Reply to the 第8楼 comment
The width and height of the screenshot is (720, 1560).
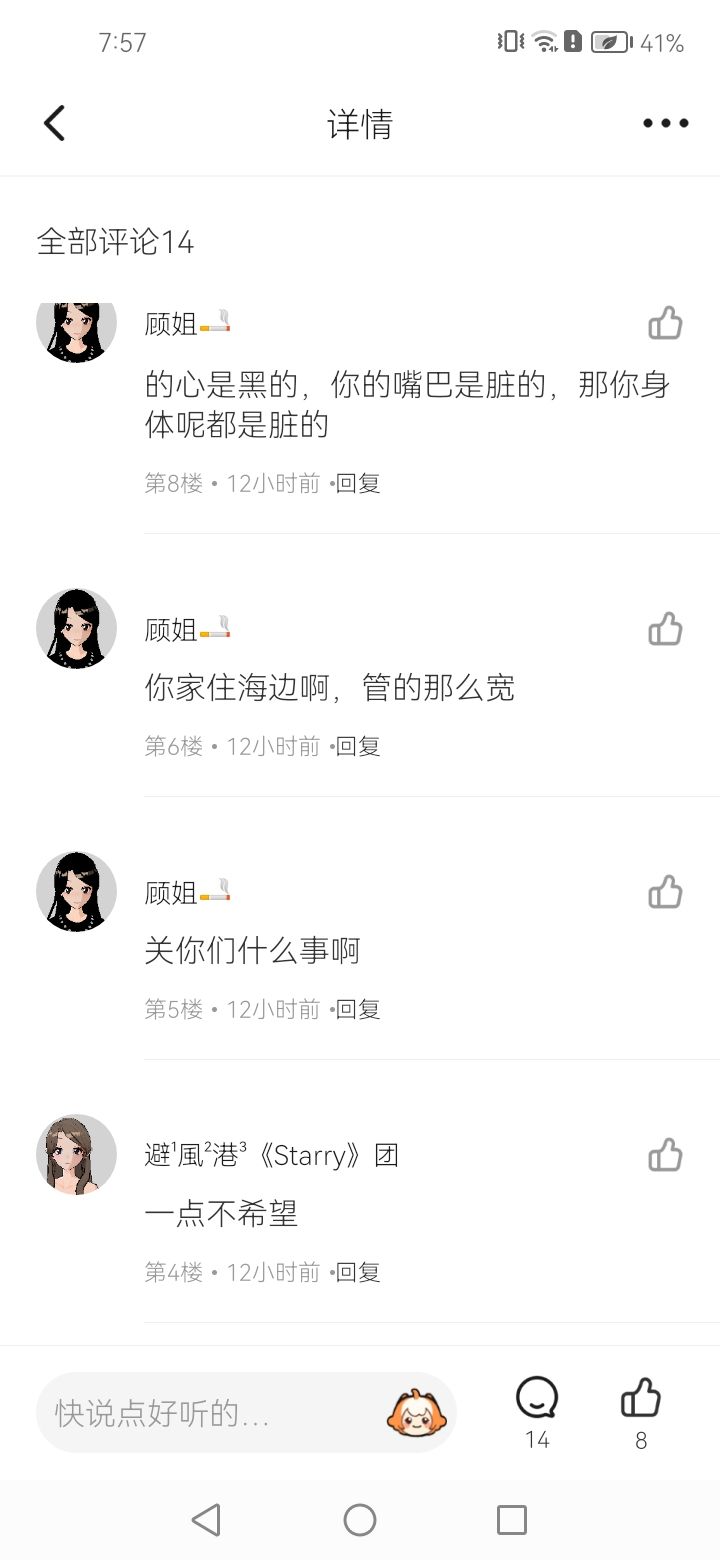click(358, 484)
